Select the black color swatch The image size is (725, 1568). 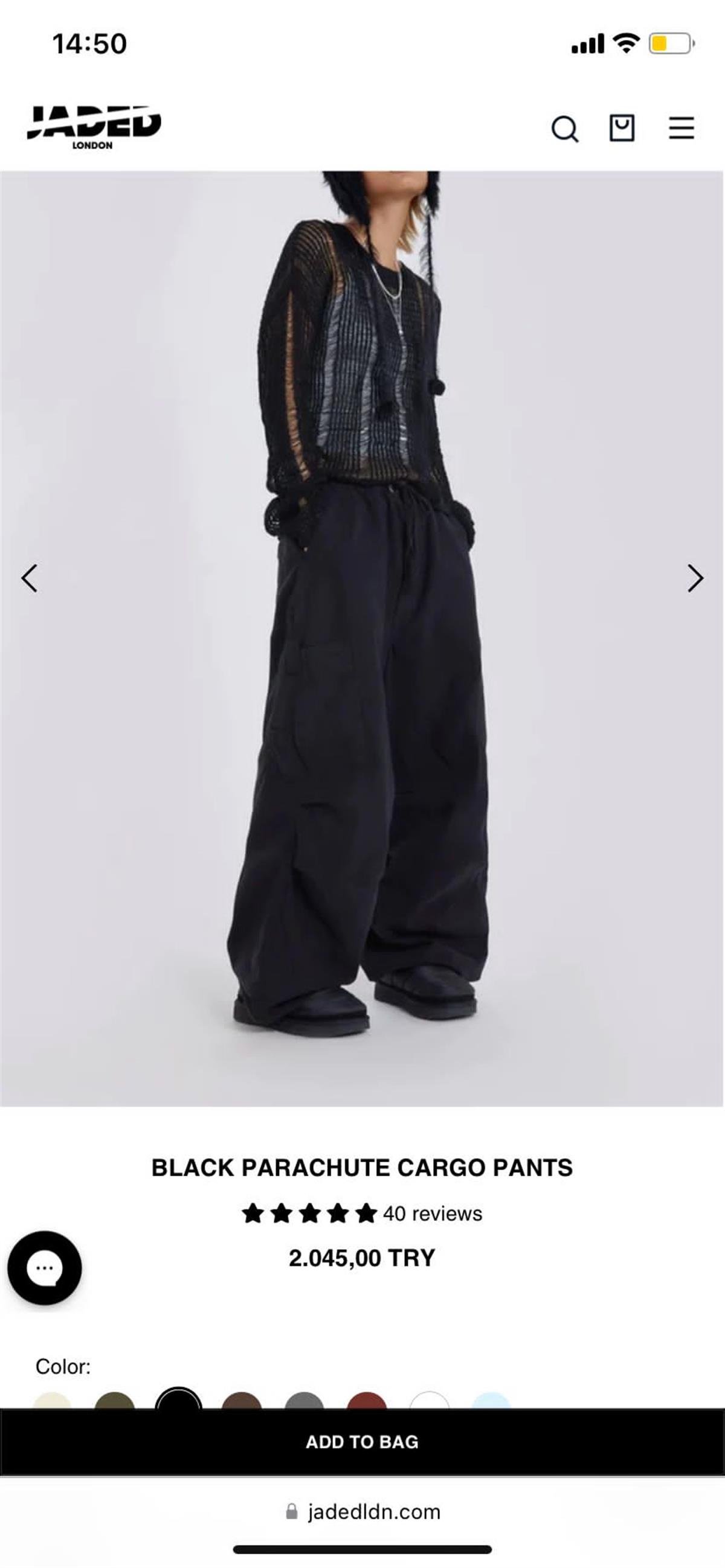(178, 1399)
